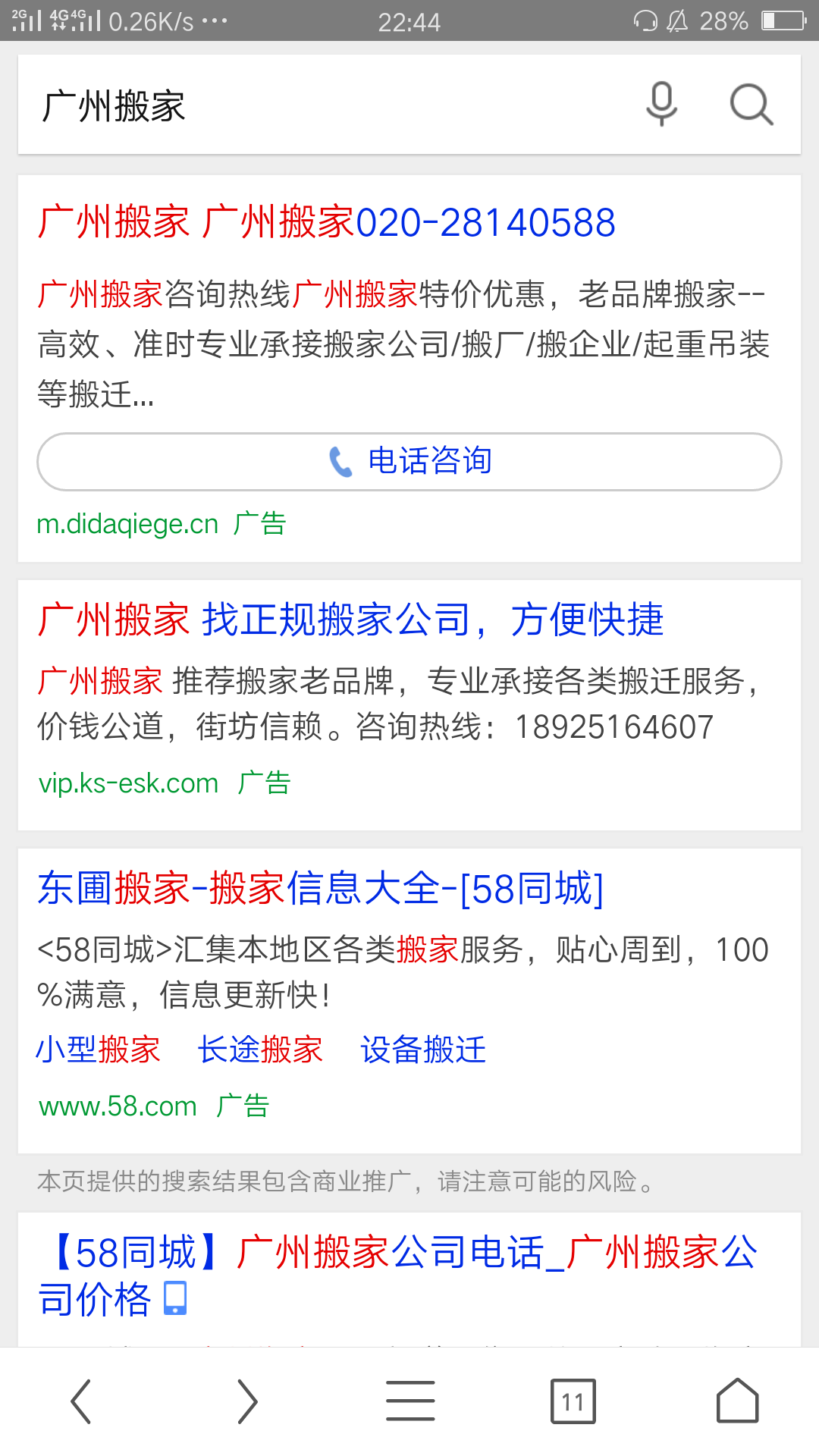
Task: Open the 找正规搬家公司，方便快捷 result
Action: (350, 620)
